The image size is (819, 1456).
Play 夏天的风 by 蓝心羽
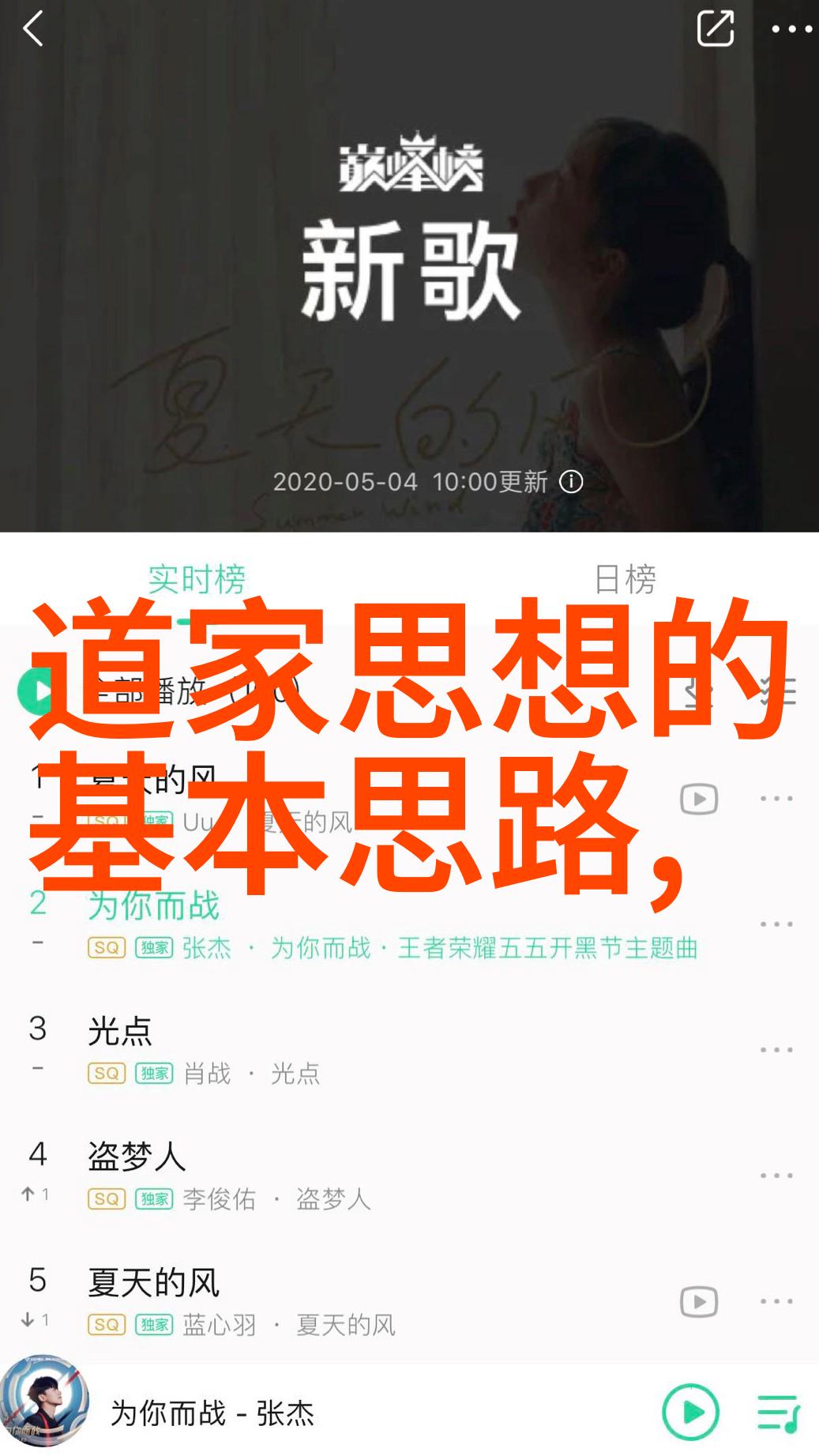point(153,1282)
